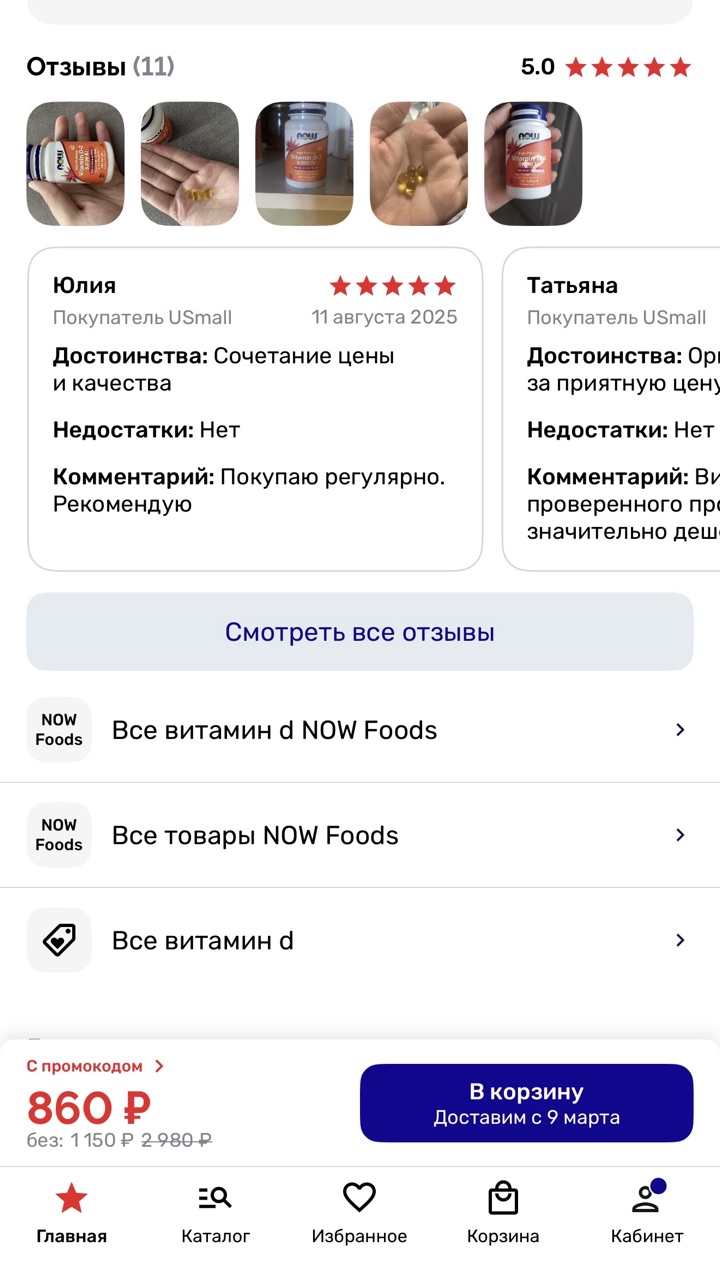Image resolution: width=720 pixels, height=1280 pixels.
Task: Tap the С промокодом link
Action: click(x=95, y=1066)
